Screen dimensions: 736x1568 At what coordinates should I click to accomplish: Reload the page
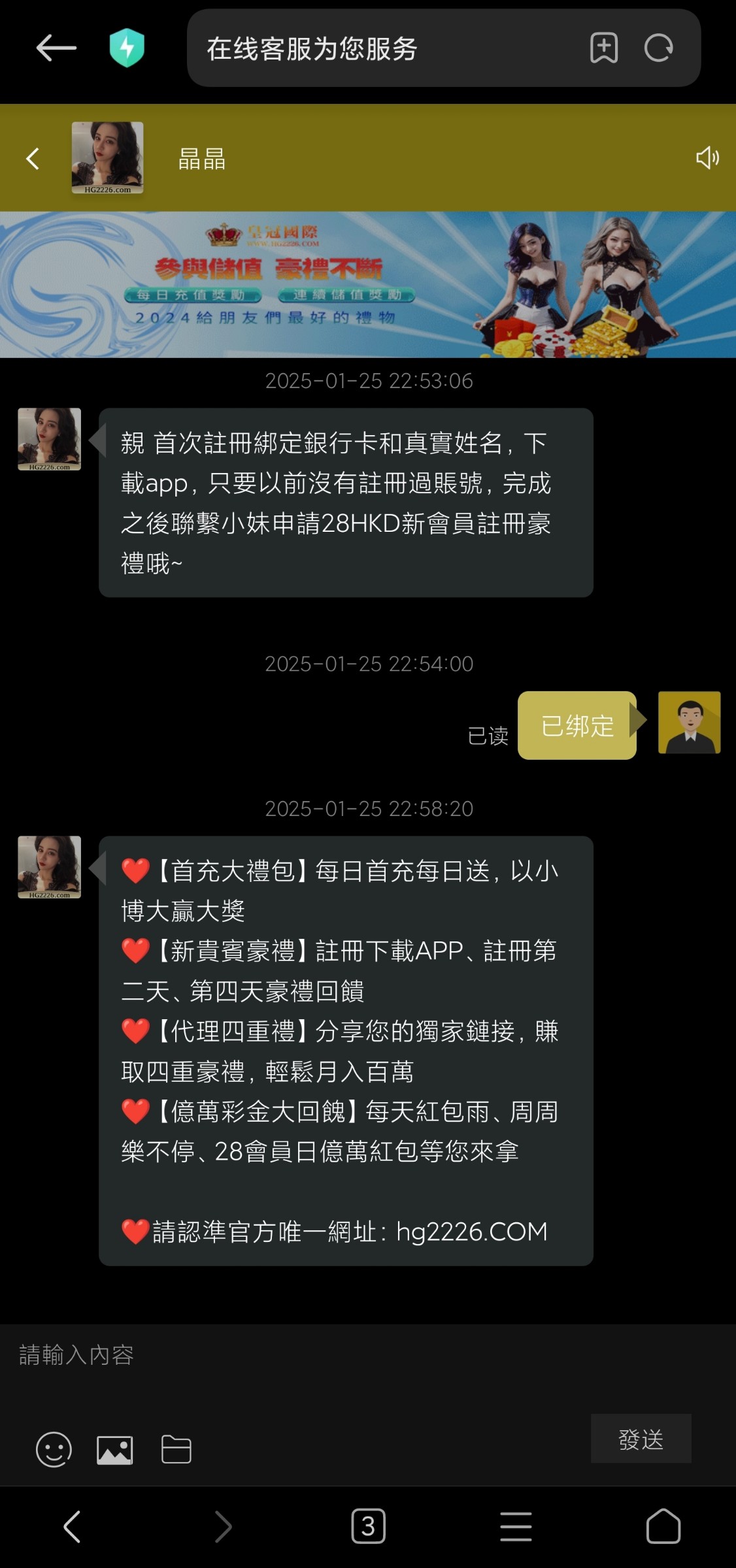pos(658,48)
